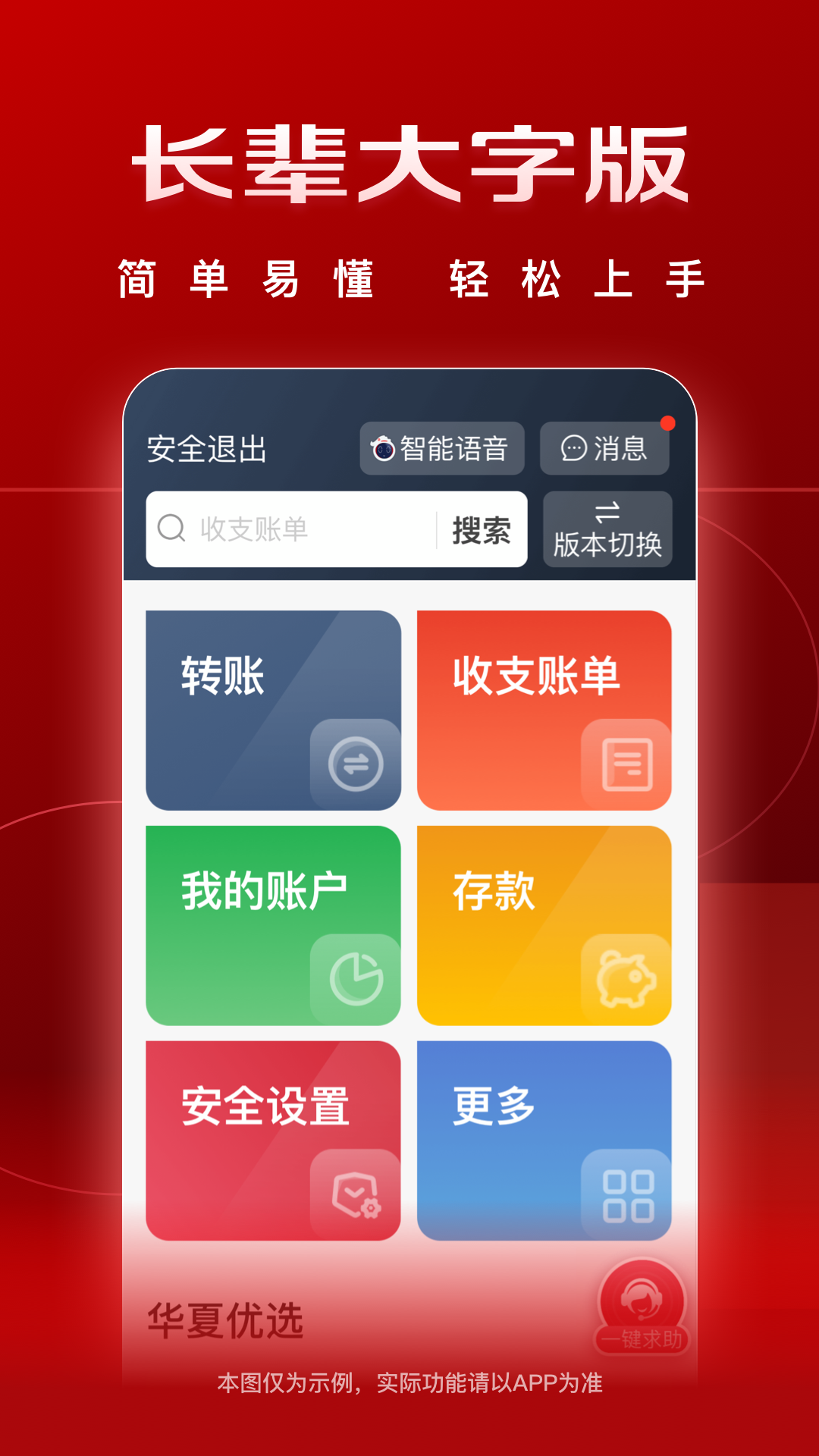Open the 智能语音 voice assistant
The image size is (819, 1456).
pos(442,447)
